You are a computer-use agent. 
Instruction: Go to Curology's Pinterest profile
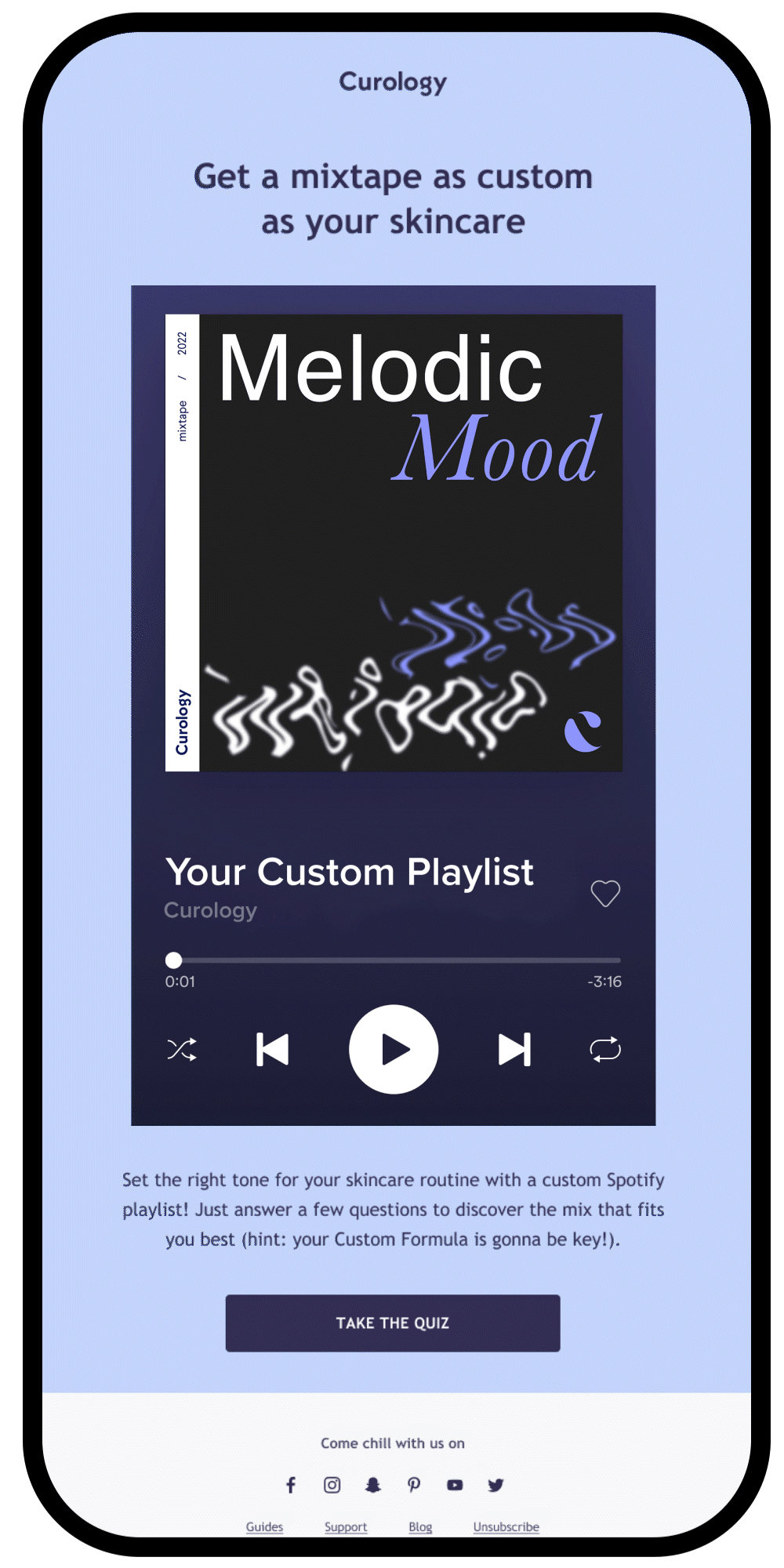[414, 1485]
